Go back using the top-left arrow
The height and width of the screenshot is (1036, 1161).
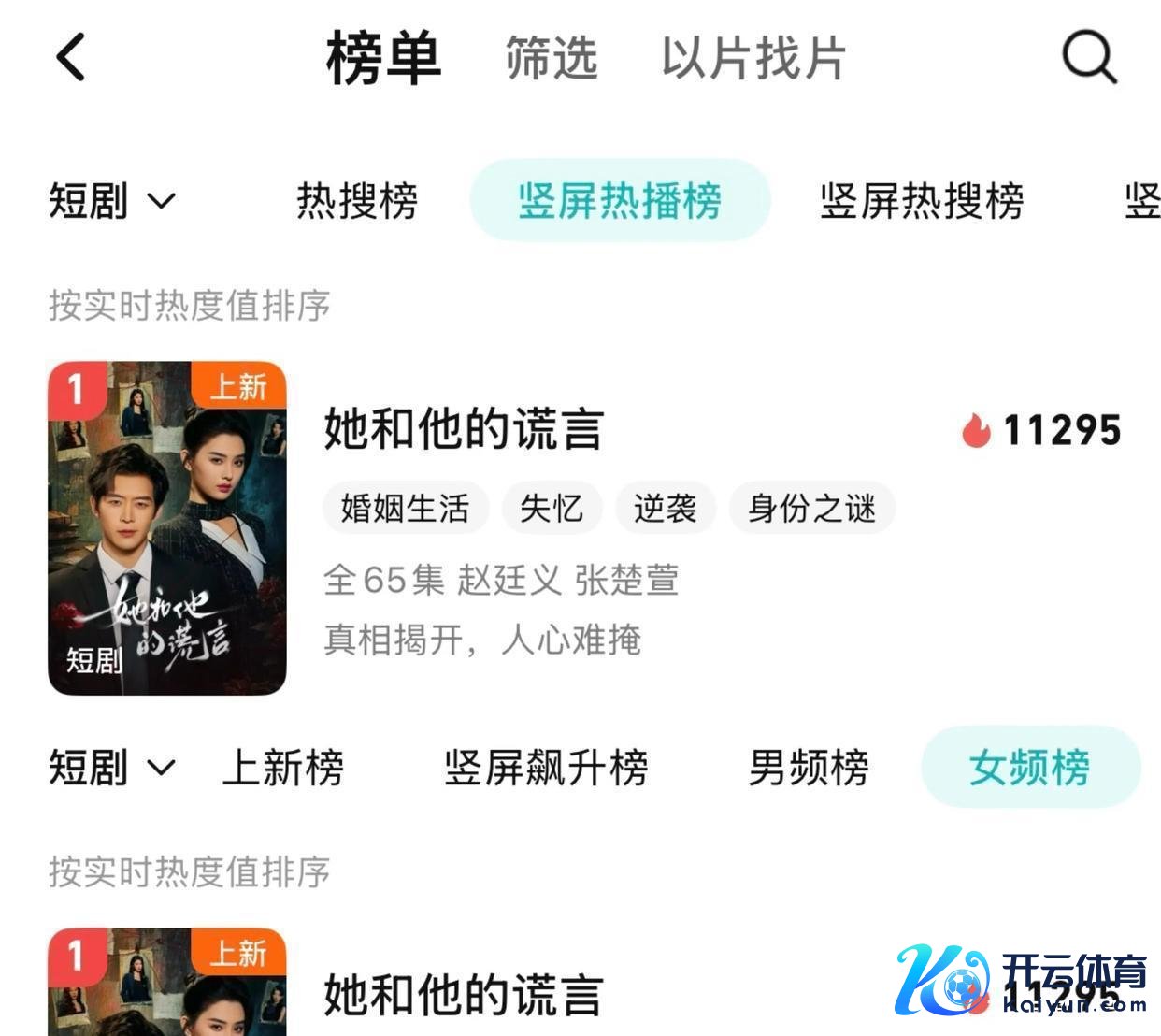pyautogui.click(x=72, y=58)
